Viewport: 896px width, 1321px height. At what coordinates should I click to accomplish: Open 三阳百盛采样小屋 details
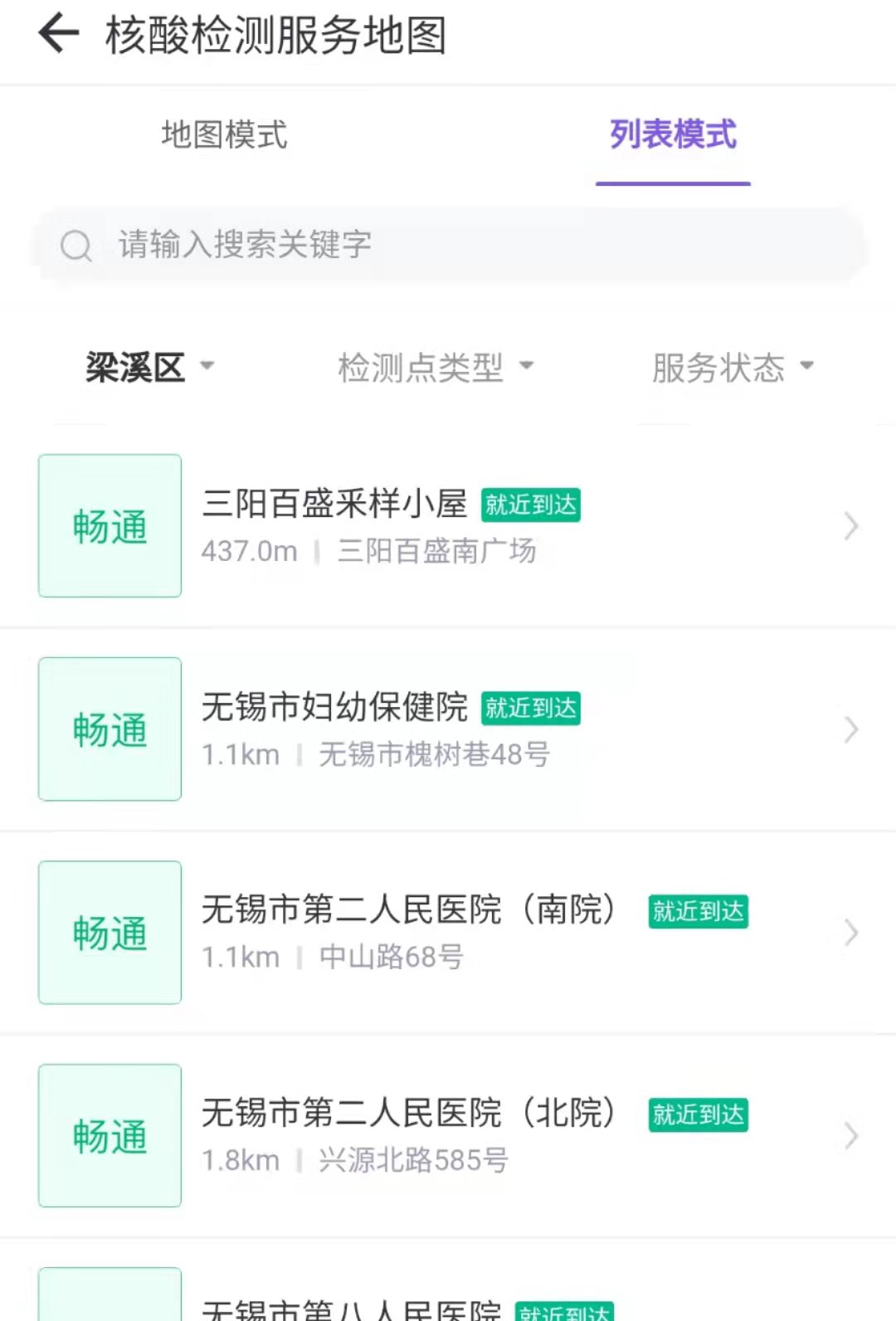(448, 526)
